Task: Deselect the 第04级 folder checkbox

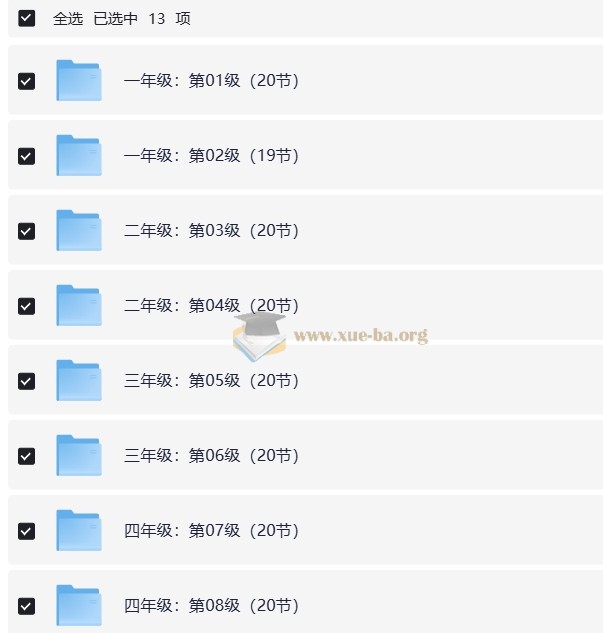Action: coord(27,306)
